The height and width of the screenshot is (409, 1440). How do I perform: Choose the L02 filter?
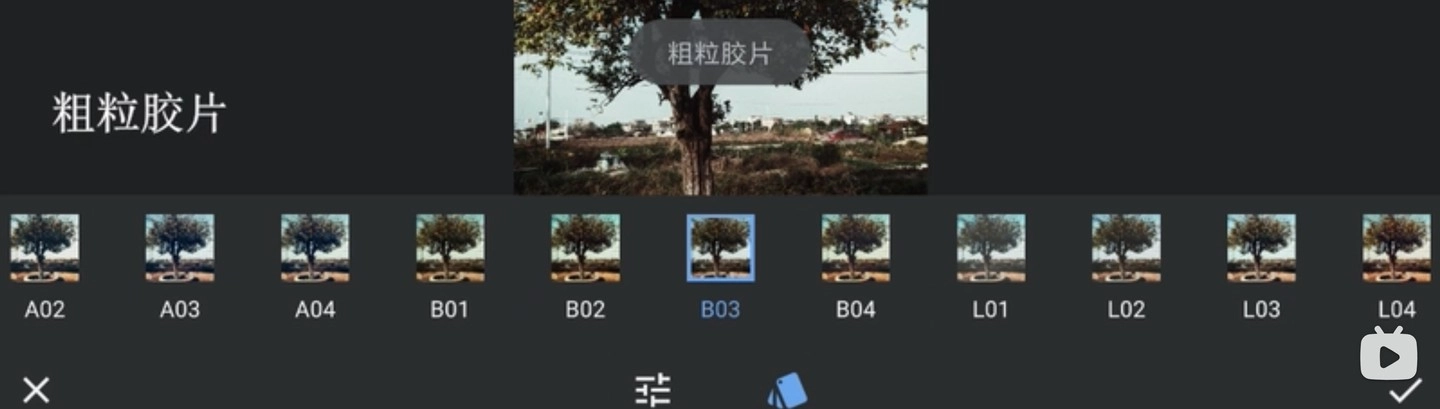(x=1126, y=248)
